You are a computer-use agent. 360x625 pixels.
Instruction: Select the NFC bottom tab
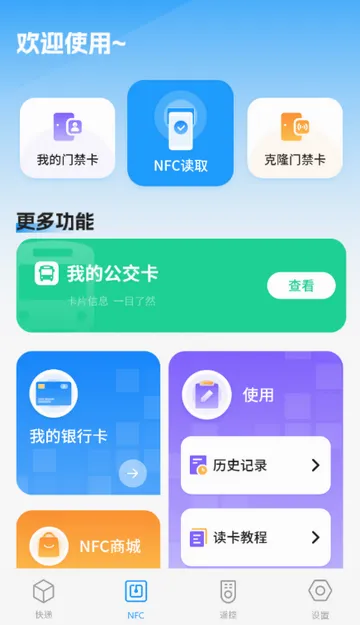click(136, 599)
